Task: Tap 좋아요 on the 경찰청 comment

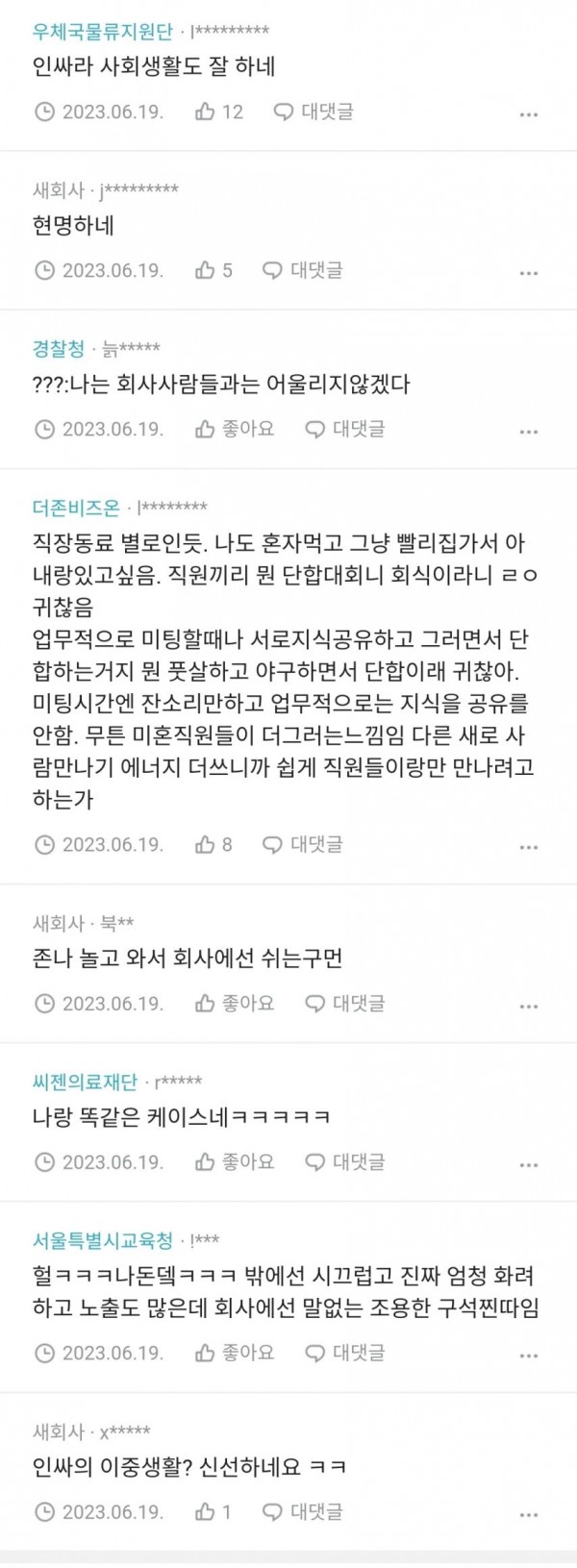Action: (x=235, y=428)
